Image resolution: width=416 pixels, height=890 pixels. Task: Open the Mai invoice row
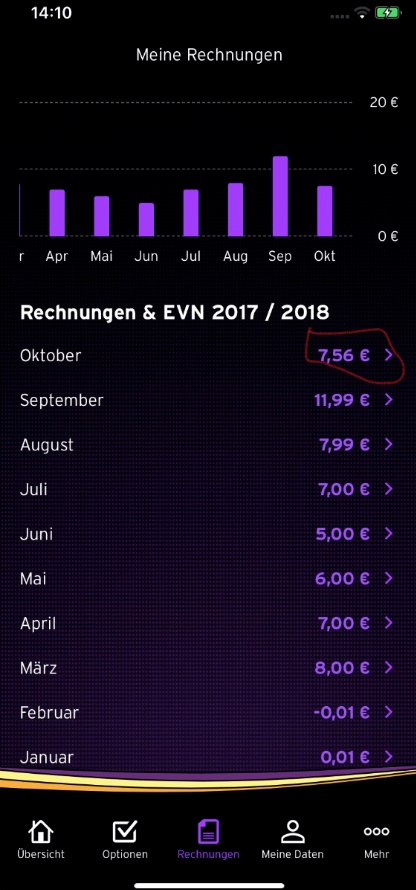pos(208,578)
